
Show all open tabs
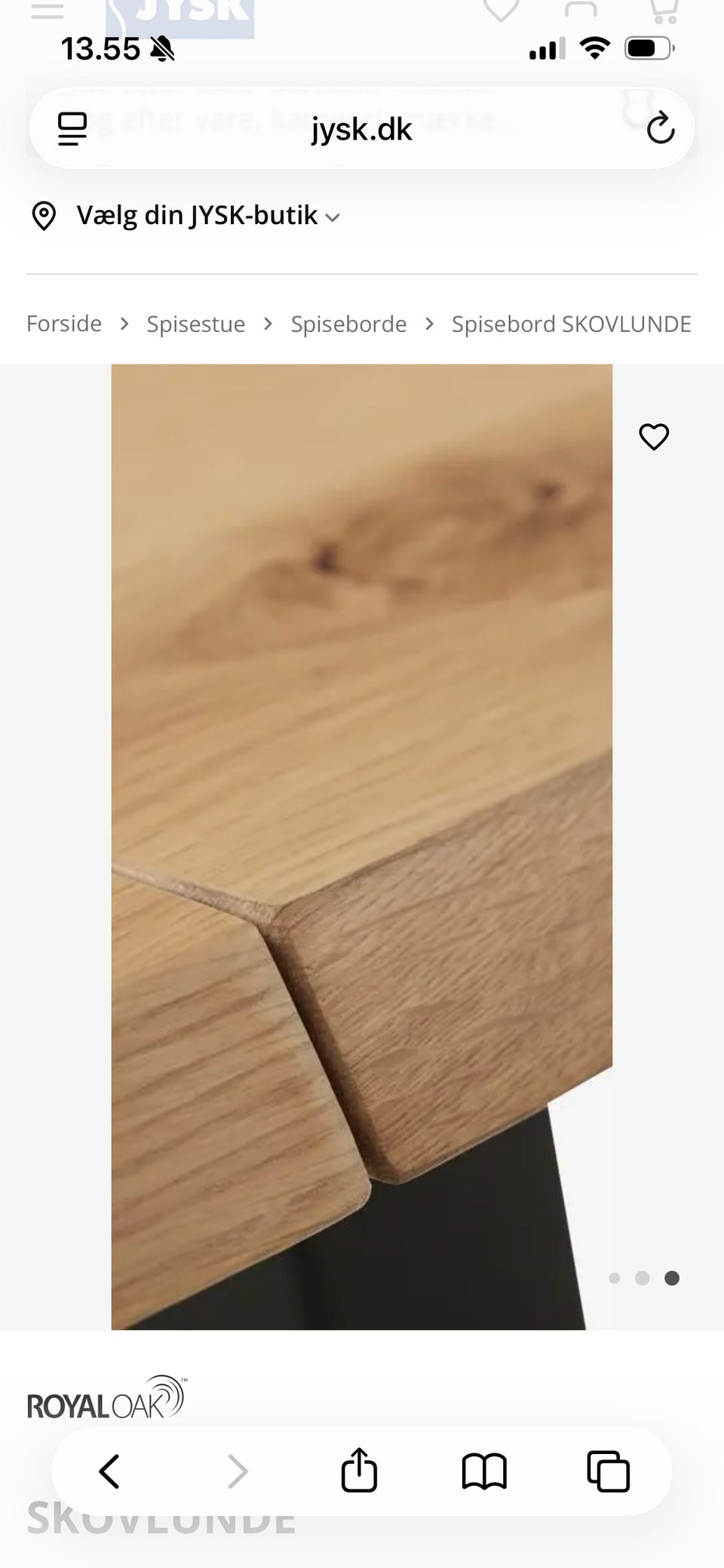point(608,1471)
